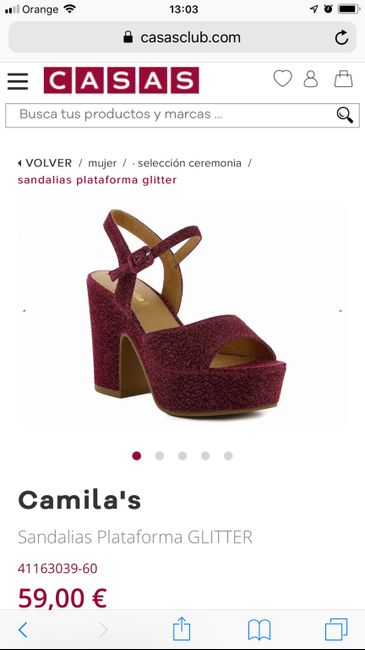Reload the page in the address bar
Screen dimensions: 365x650
point(341,38)
